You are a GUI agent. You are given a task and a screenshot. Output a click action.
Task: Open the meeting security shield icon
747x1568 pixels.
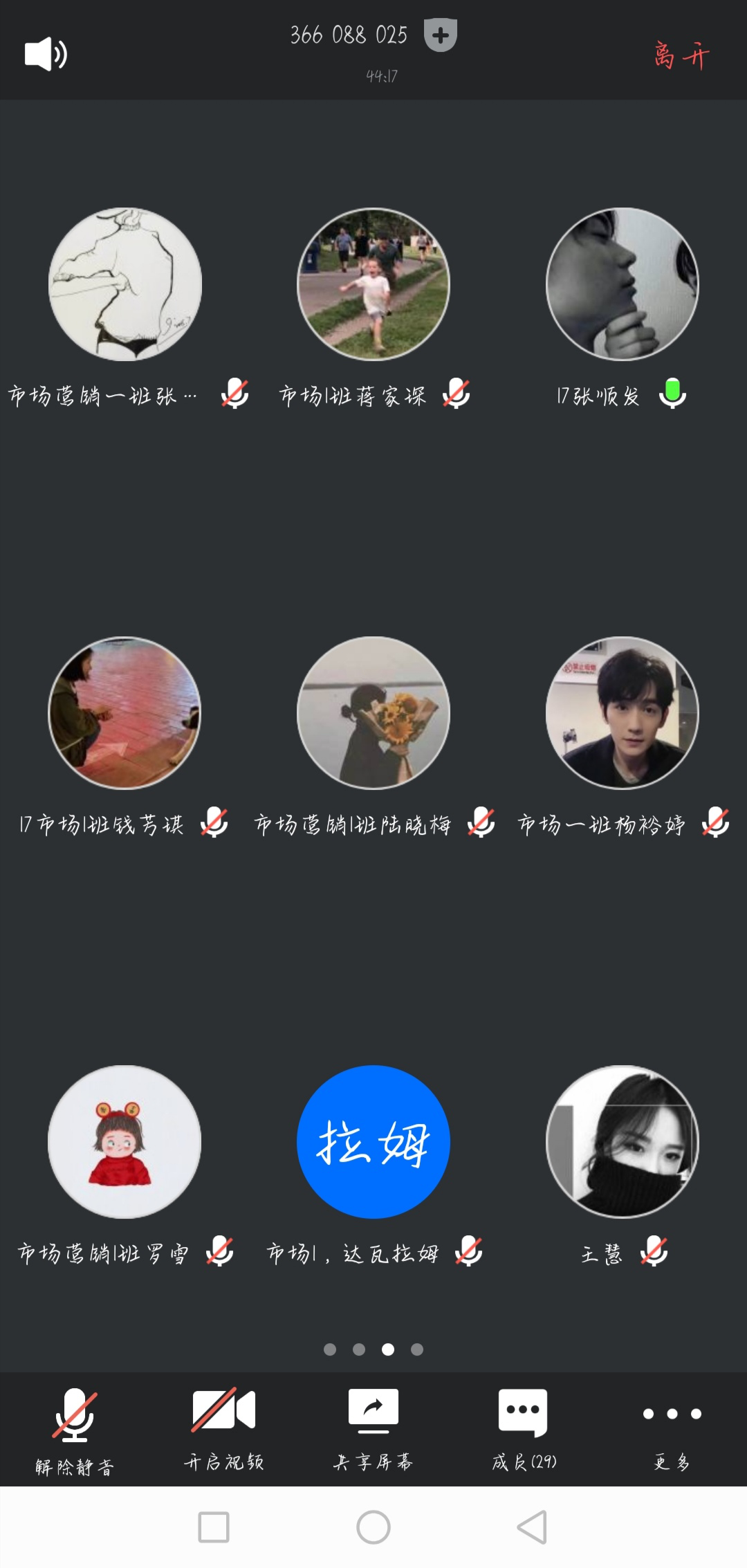click(441, 35)
